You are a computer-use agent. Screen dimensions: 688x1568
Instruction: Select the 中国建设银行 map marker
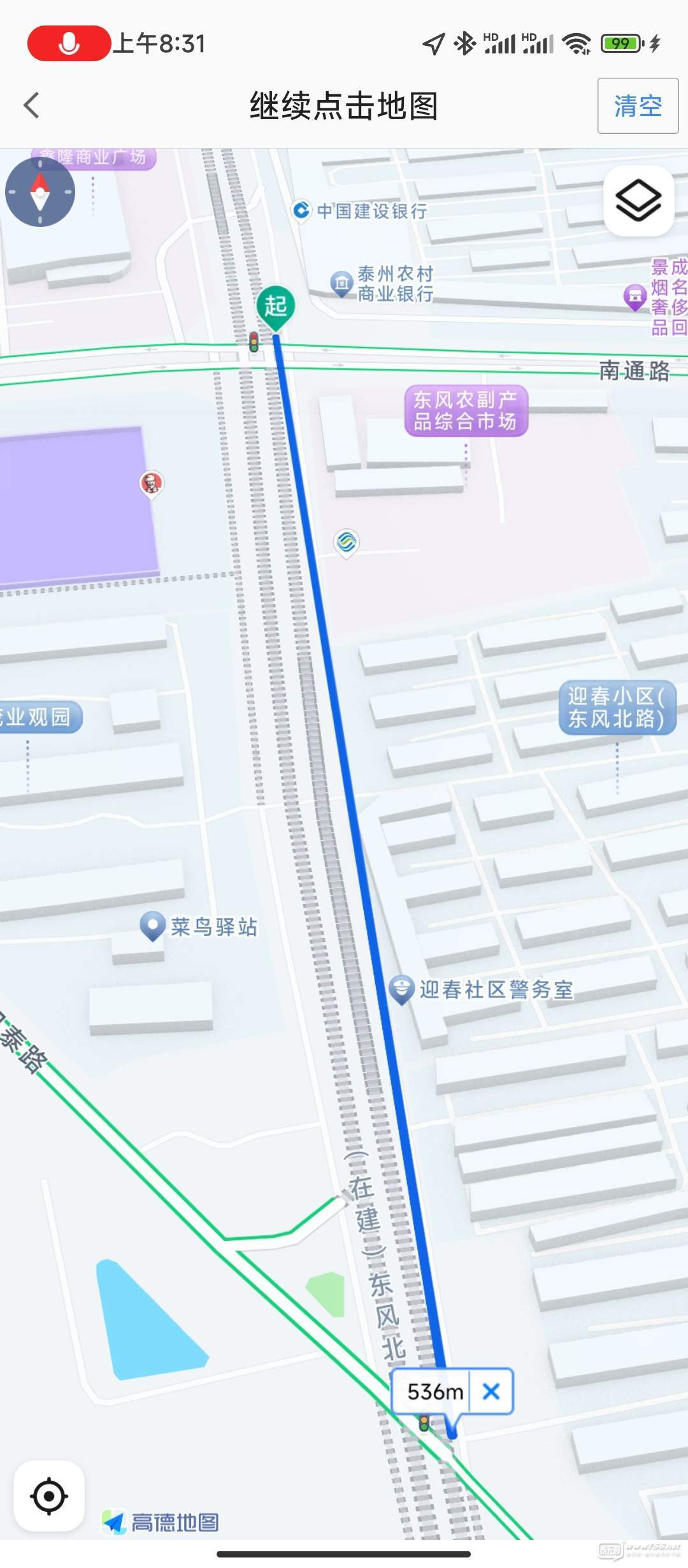coord(301,210)
